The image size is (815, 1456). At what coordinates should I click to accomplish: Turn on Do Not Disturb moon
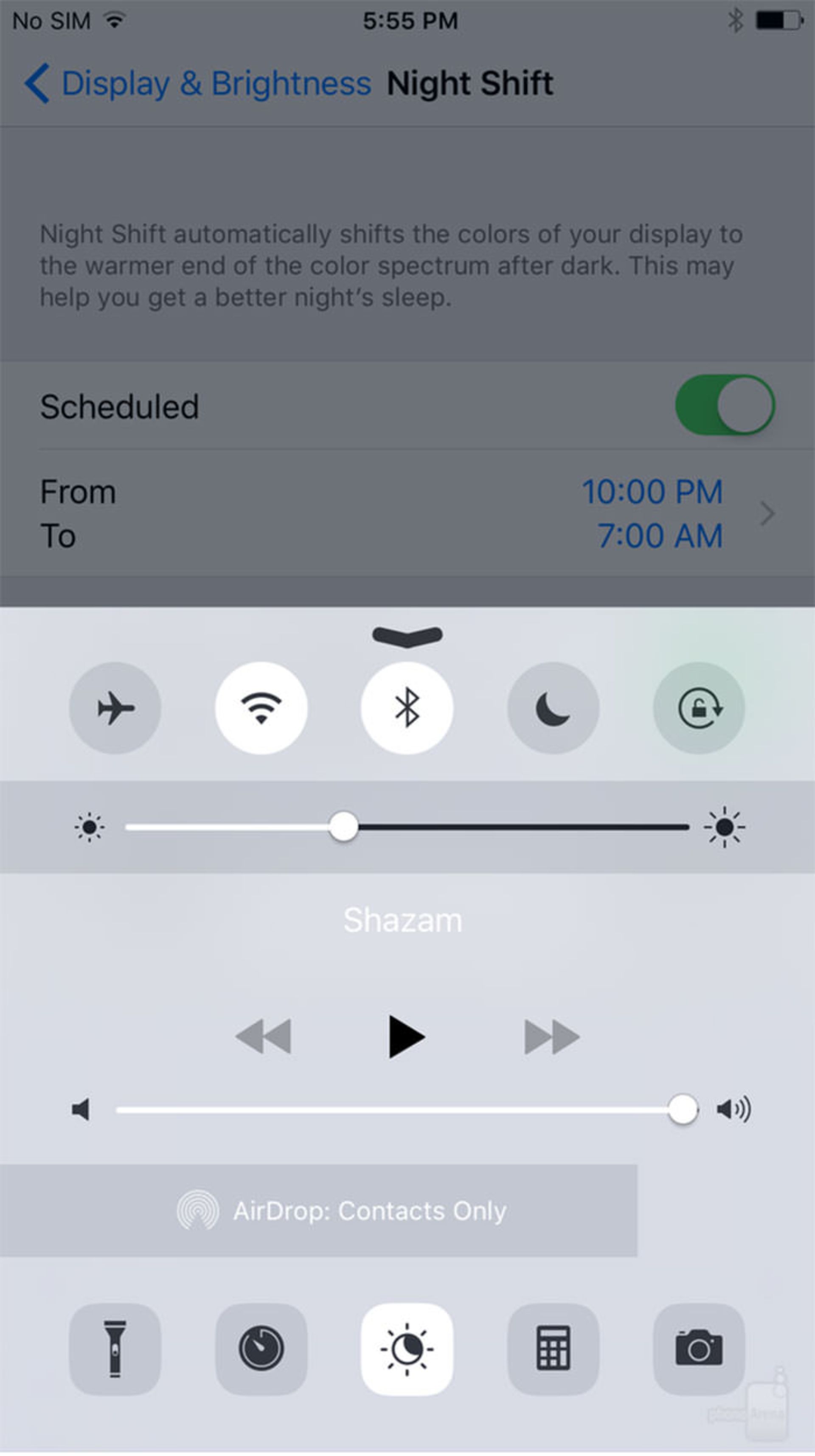point(553,708)
